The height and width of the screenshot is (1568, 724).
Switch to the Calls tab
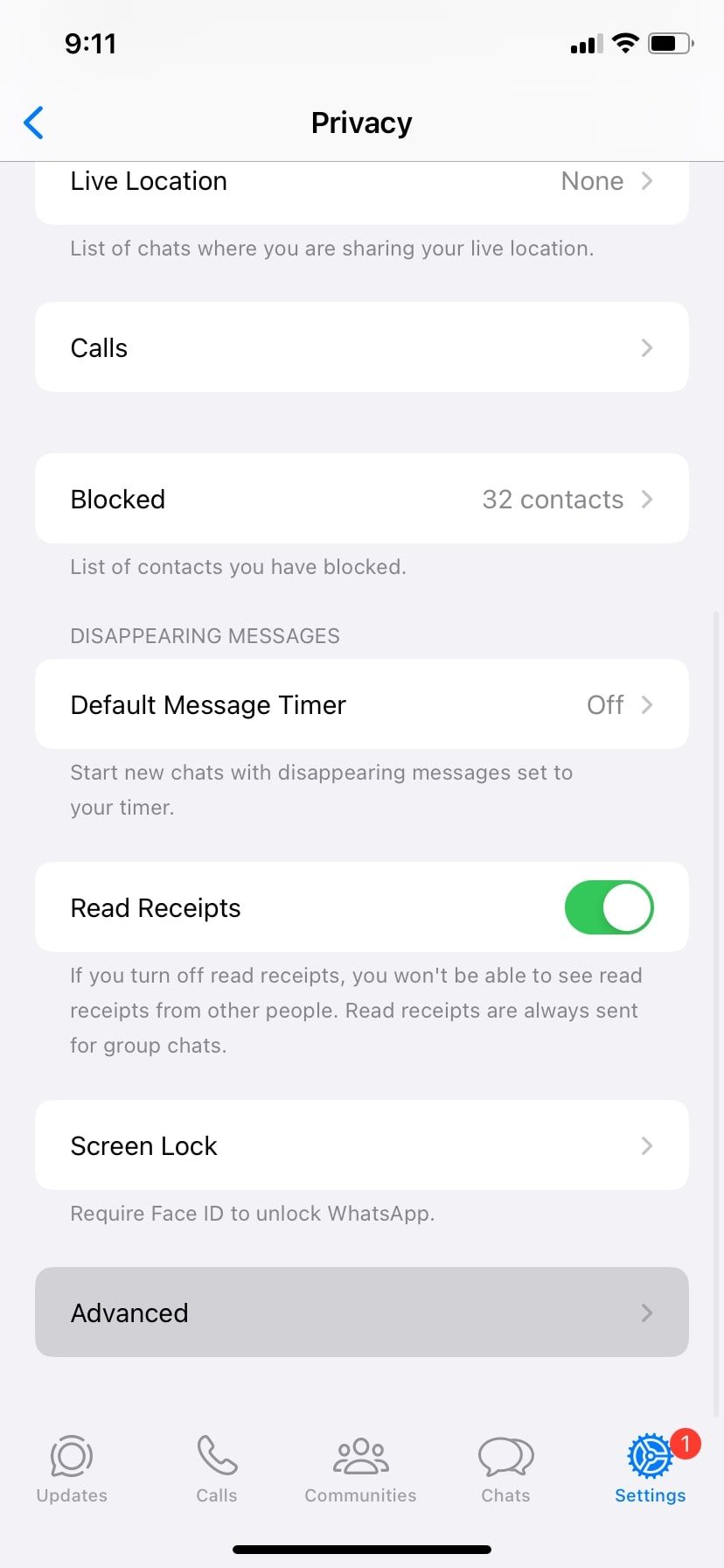(217, 1469)
